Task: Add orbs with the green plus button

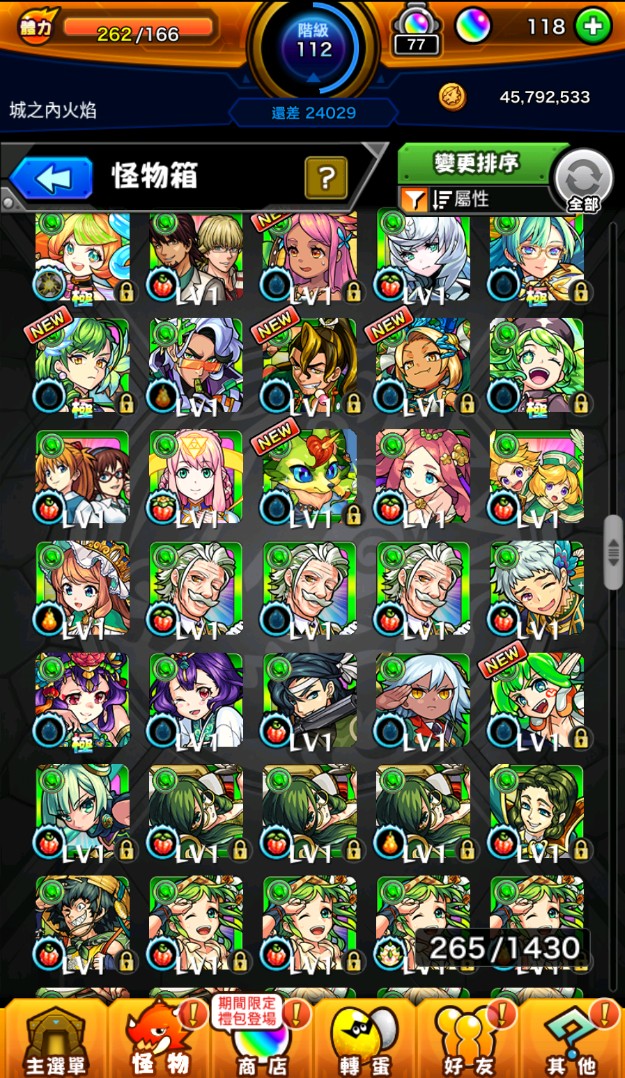Action: tap(594, 27)
